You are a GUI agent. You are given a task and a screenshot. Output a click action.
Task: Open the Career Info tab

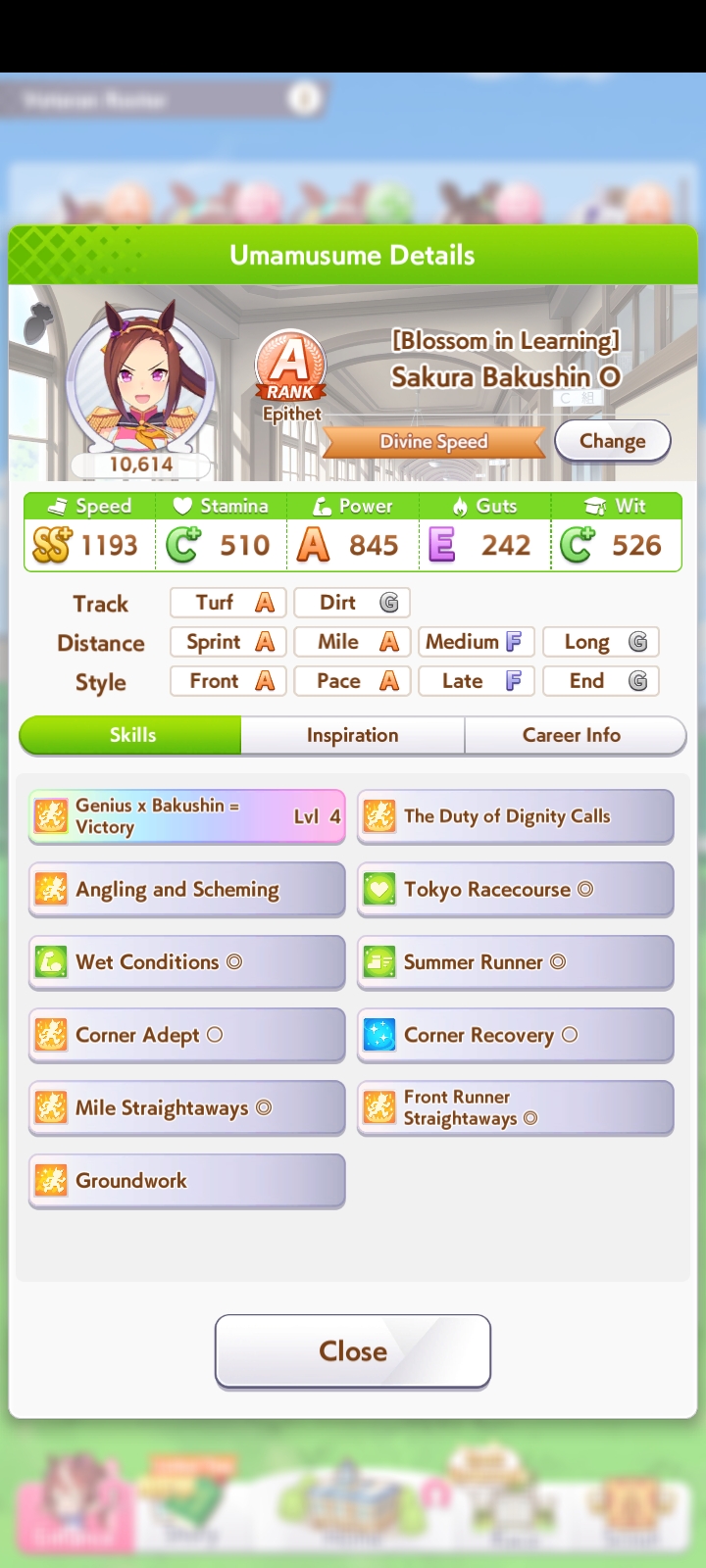tap(575, 735)
